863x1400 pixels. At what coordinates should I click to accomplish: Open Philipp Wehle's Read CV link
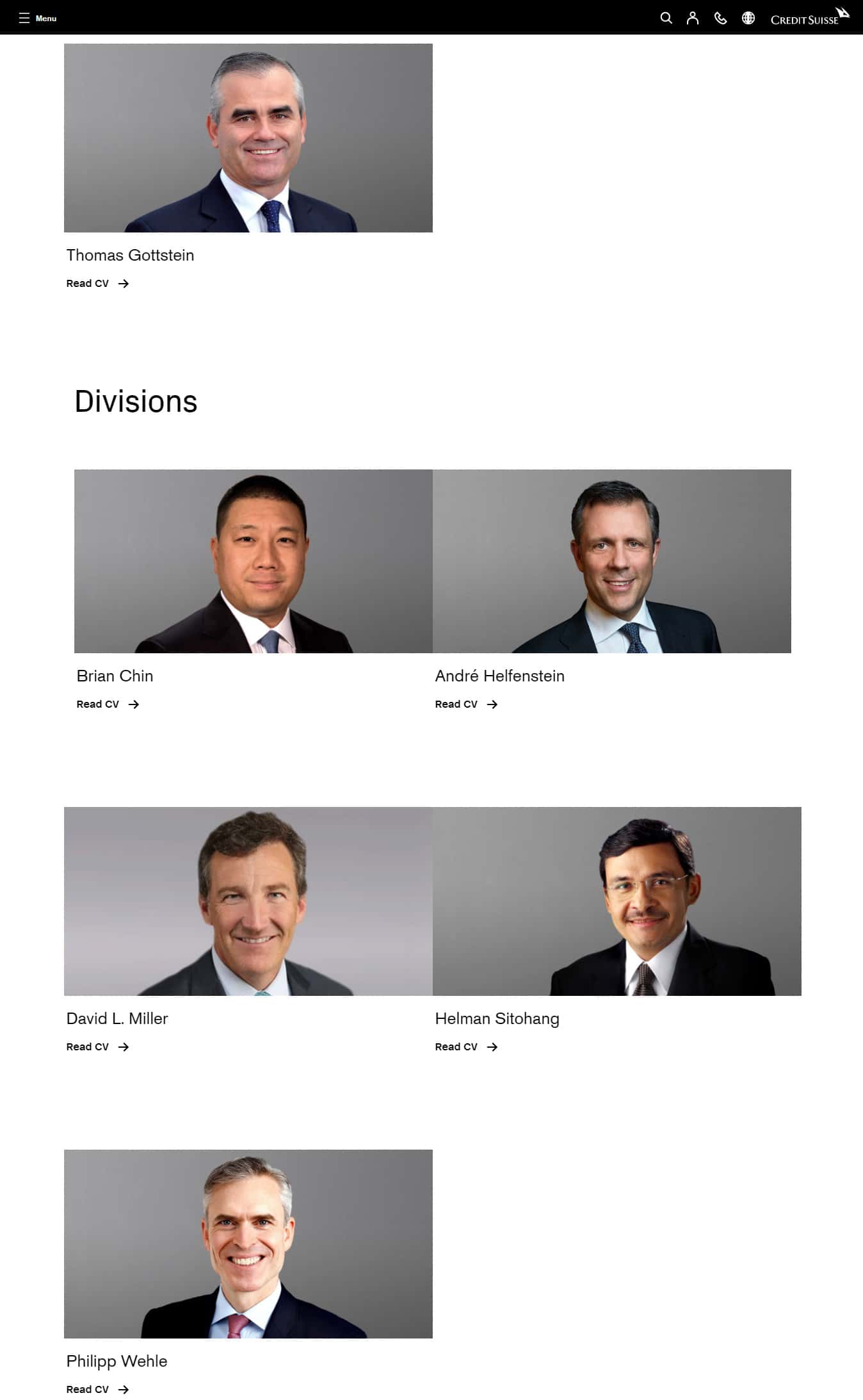pos(97,1389)
